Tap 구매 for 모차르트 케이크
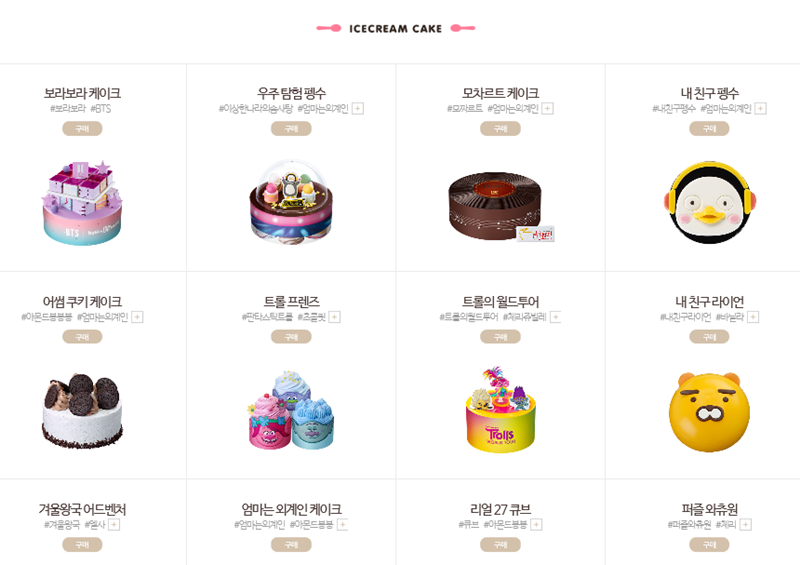Viewport: 800px width, 565px height. 500,128
